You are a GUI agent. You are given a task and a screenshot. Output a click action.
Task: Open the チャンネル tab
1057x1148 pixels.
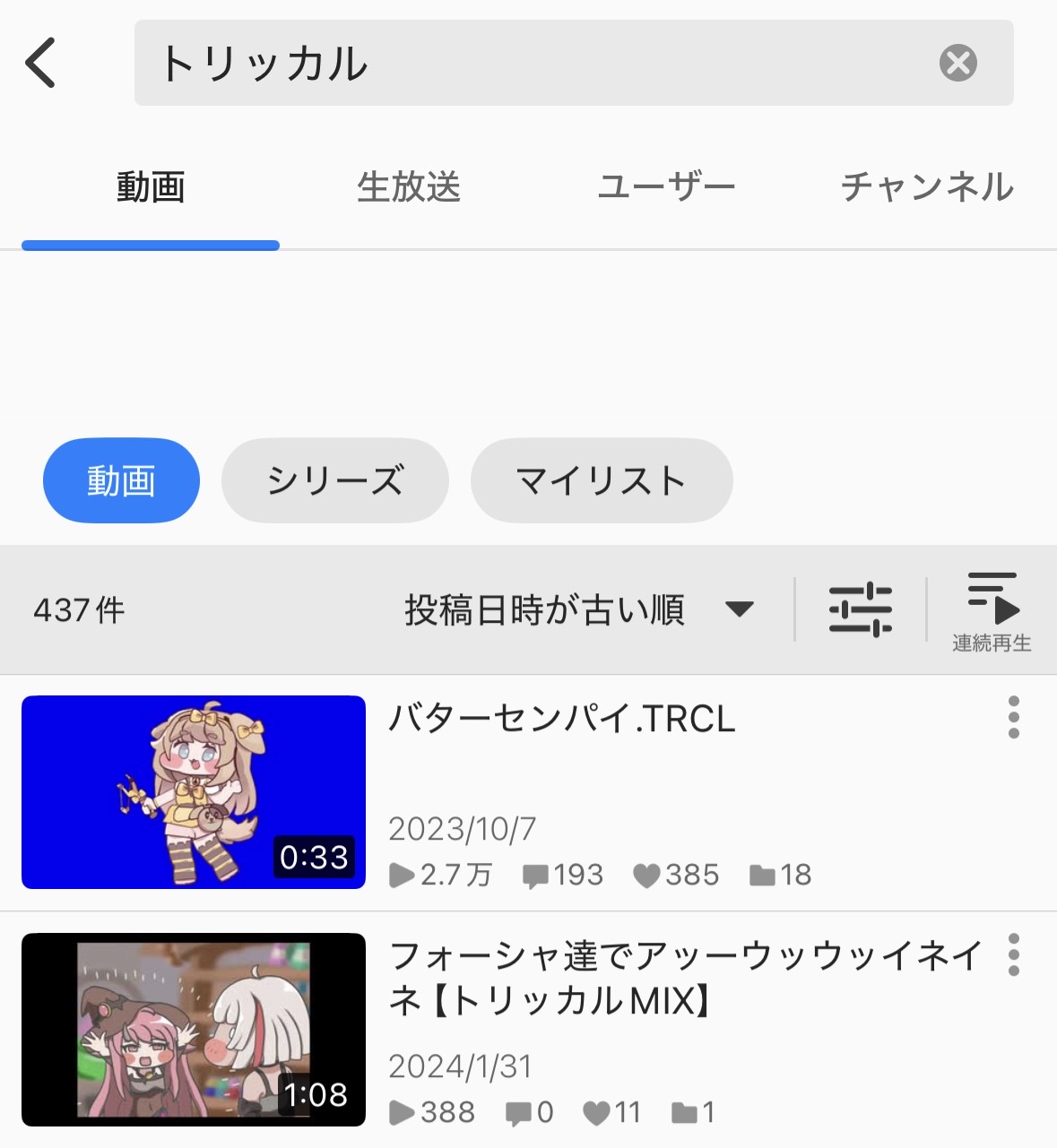[x=927, y=187]
